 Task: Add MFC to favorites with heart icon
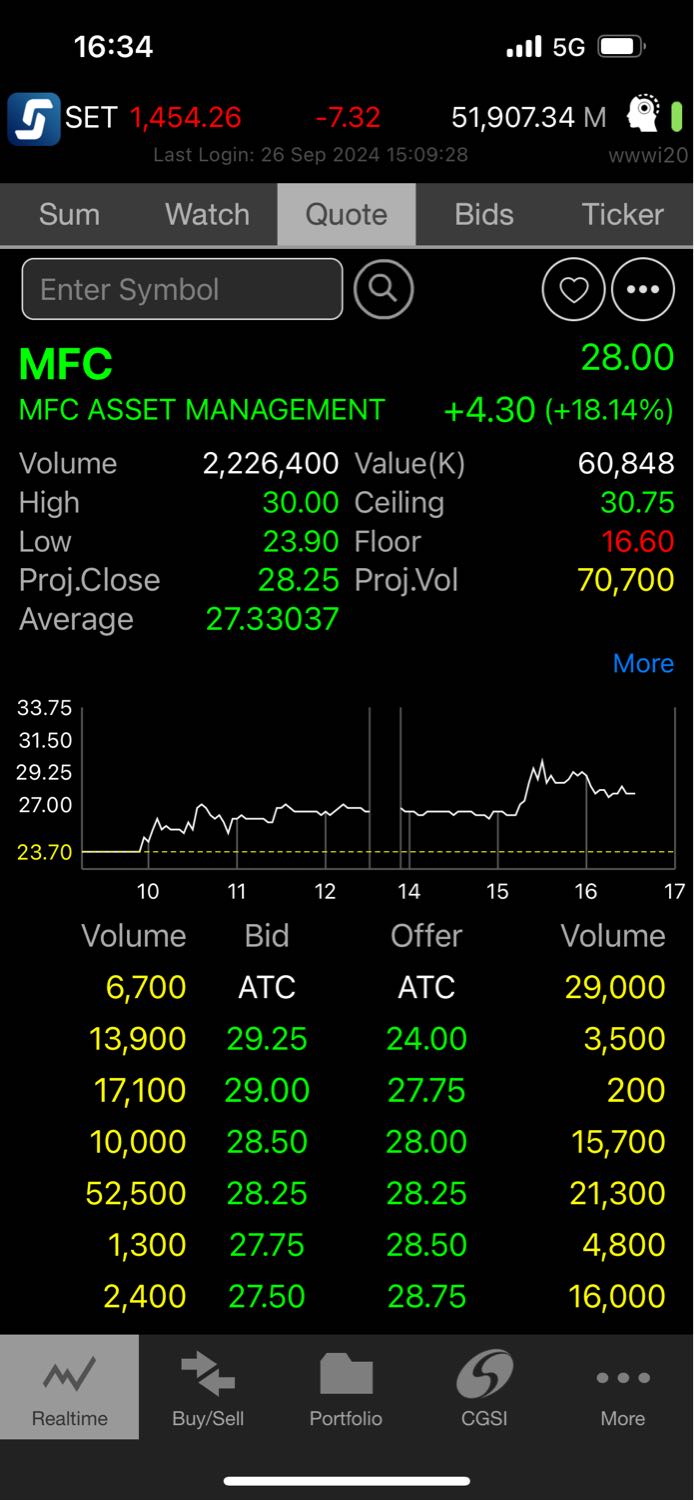click(573, 289)
